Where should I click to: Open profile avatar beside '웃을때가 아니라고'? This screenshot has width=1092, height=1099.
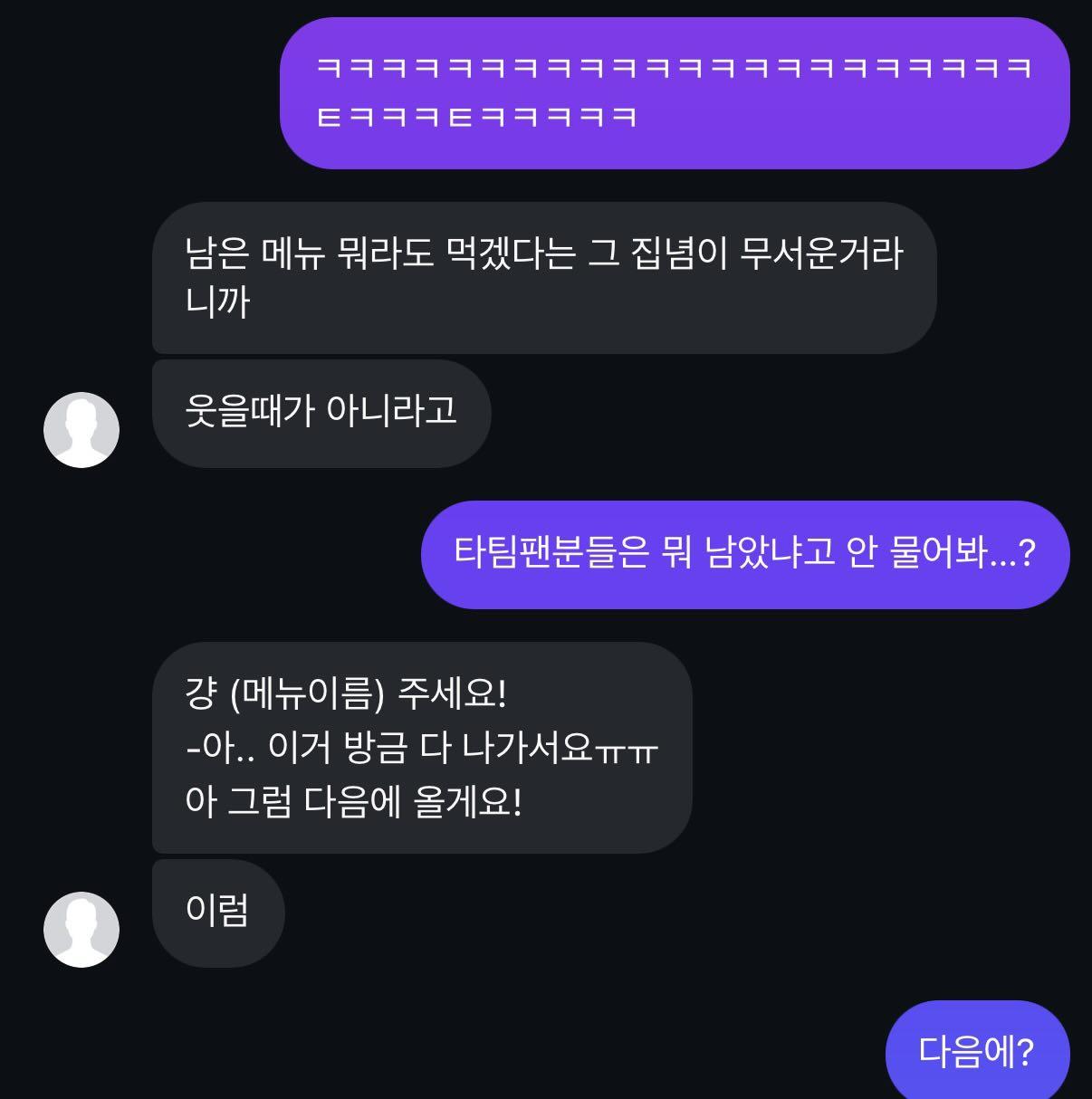pyautogui.click(x=81, y=430)
